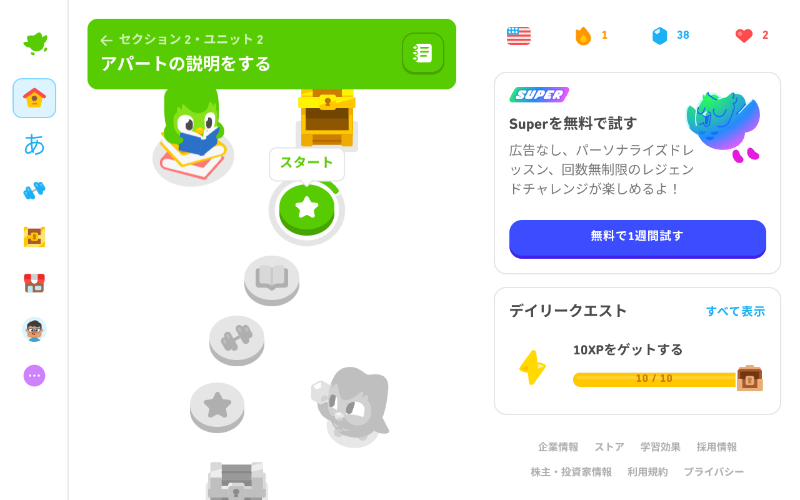Check gems balance
Viewport: 800px width, 500px height.
[x=669, y=35]
